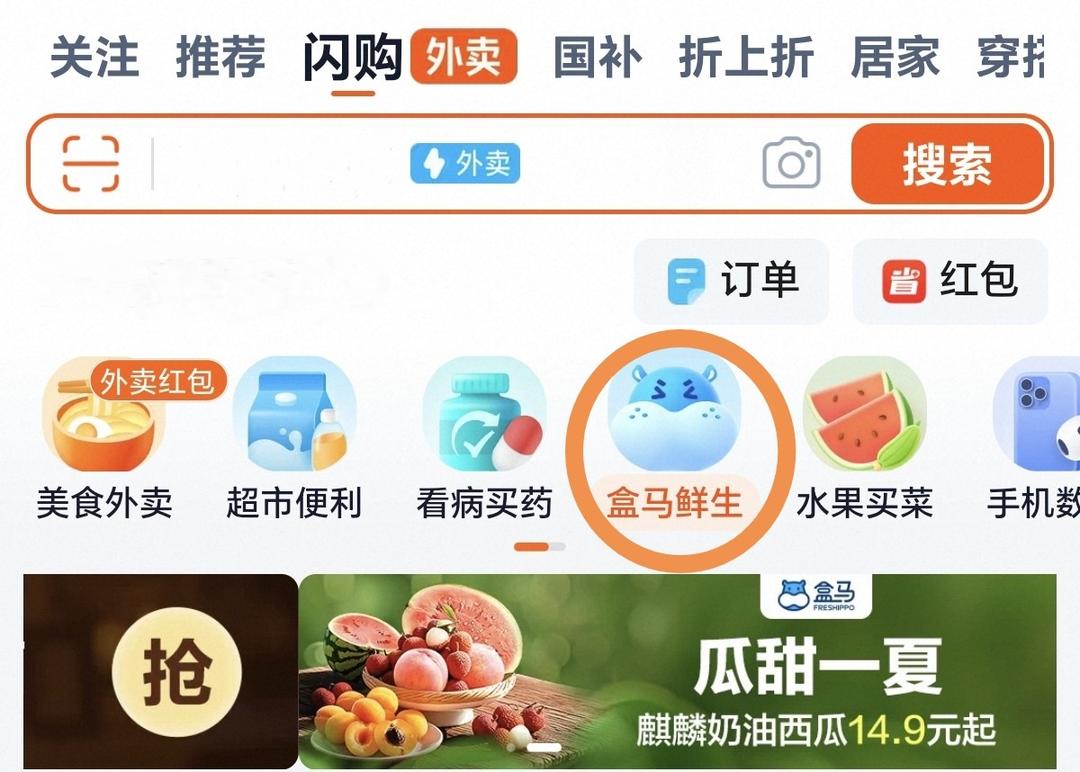Switch to the 关注 tab
1080x772 pixels.
click(94, 57)
